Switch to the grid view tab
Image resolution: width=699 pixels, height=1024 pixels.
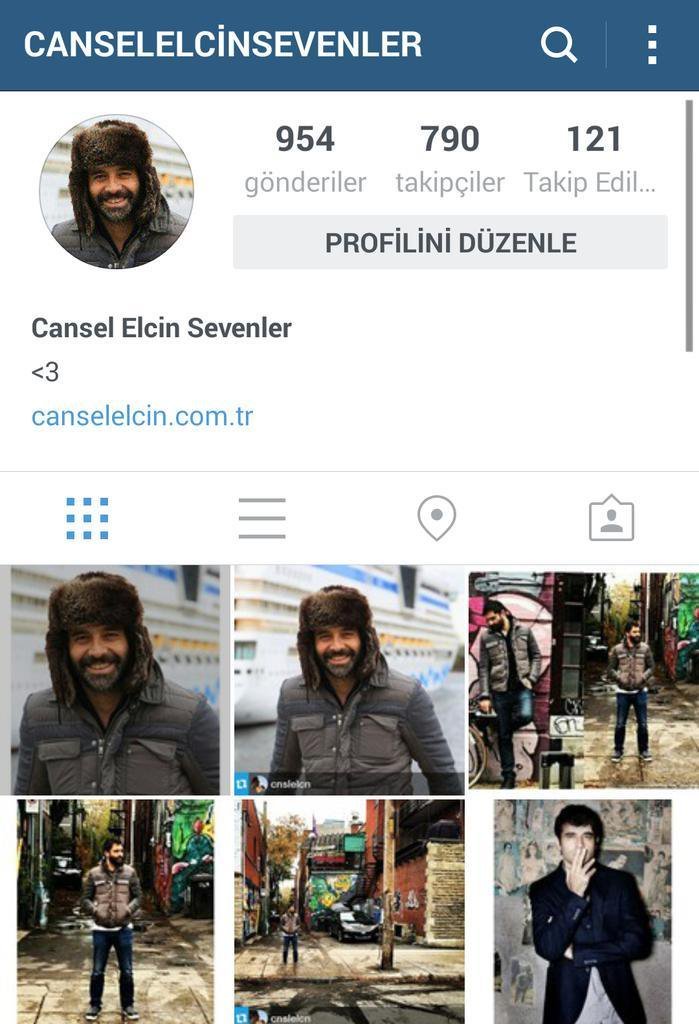click(87, 518)
